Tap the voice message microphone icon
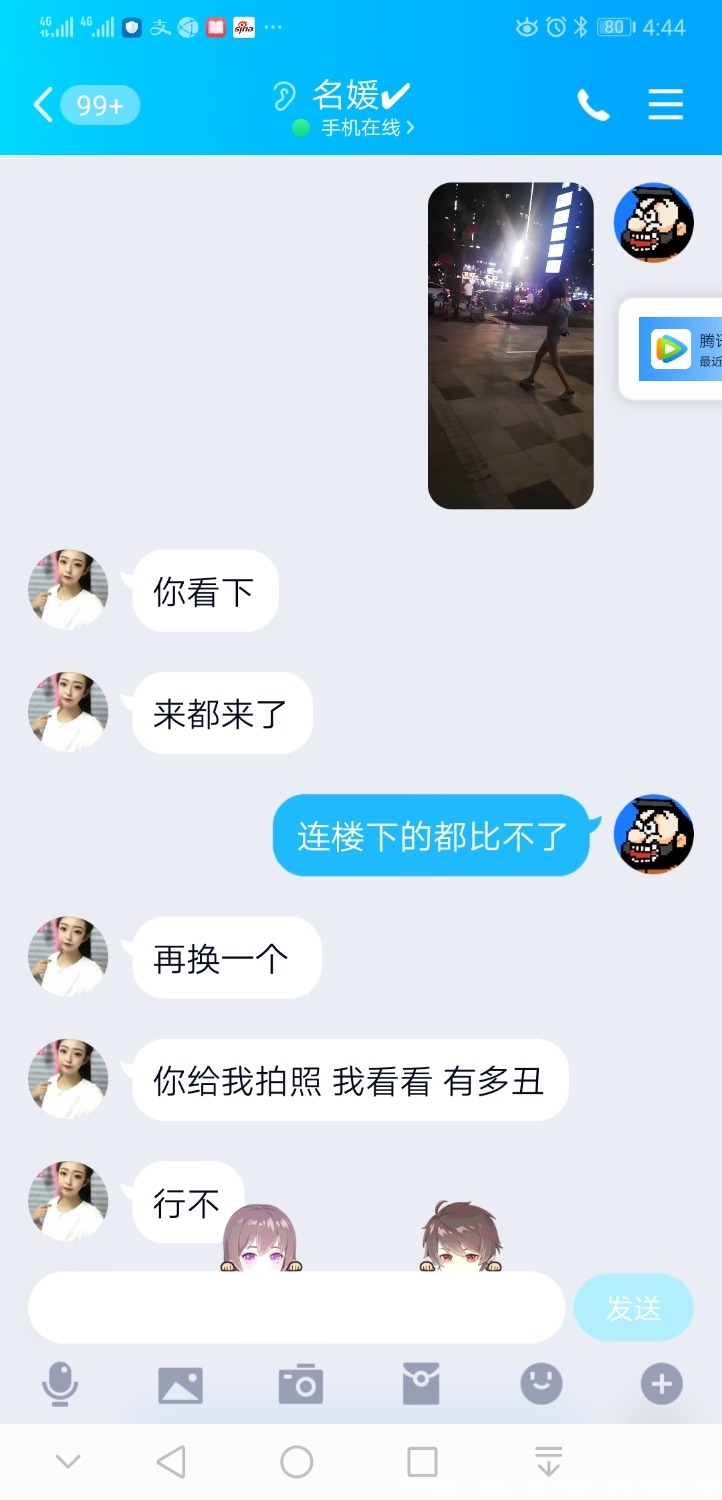The width and height of the screenshot is (722, 1500). [x=60, y=1384]
